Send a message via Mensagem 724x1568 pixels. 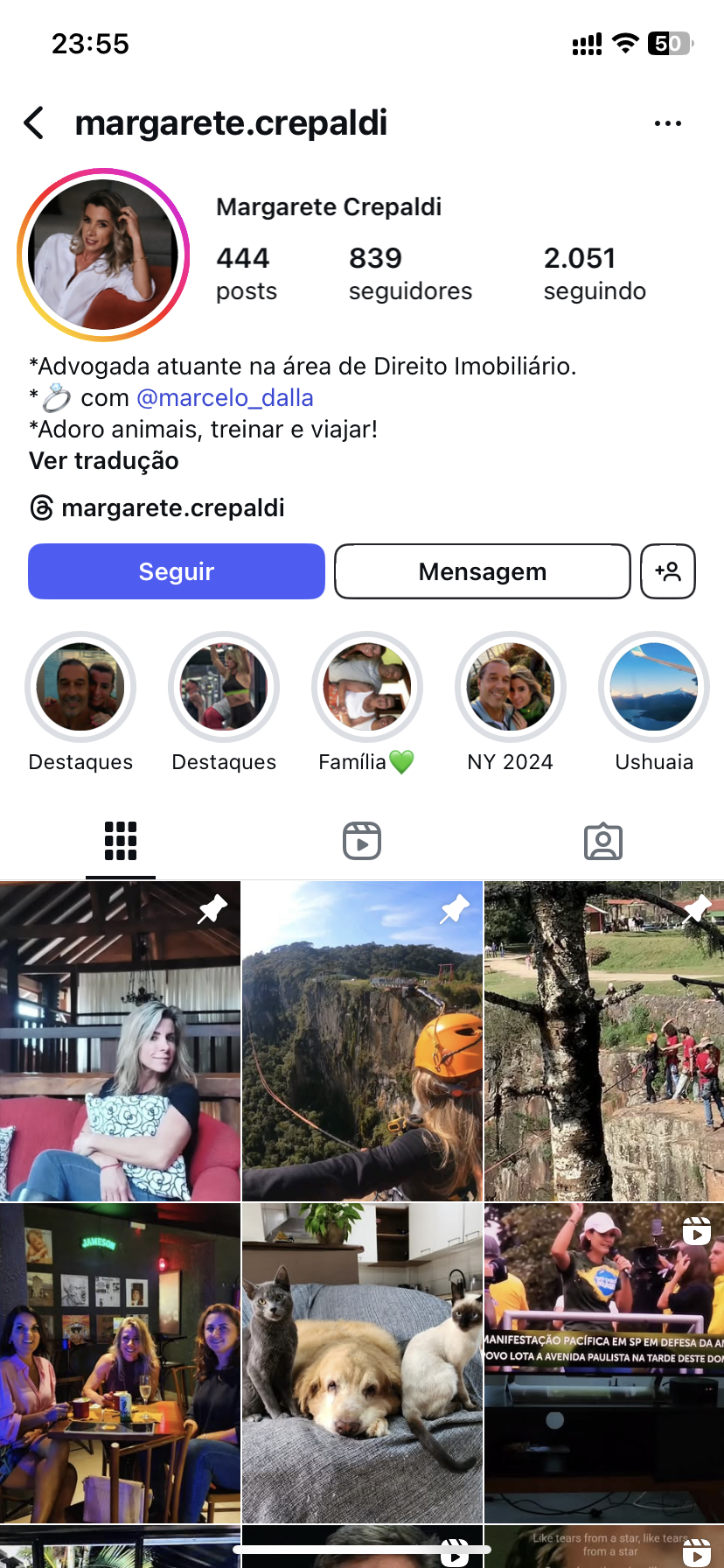(482, 571)
